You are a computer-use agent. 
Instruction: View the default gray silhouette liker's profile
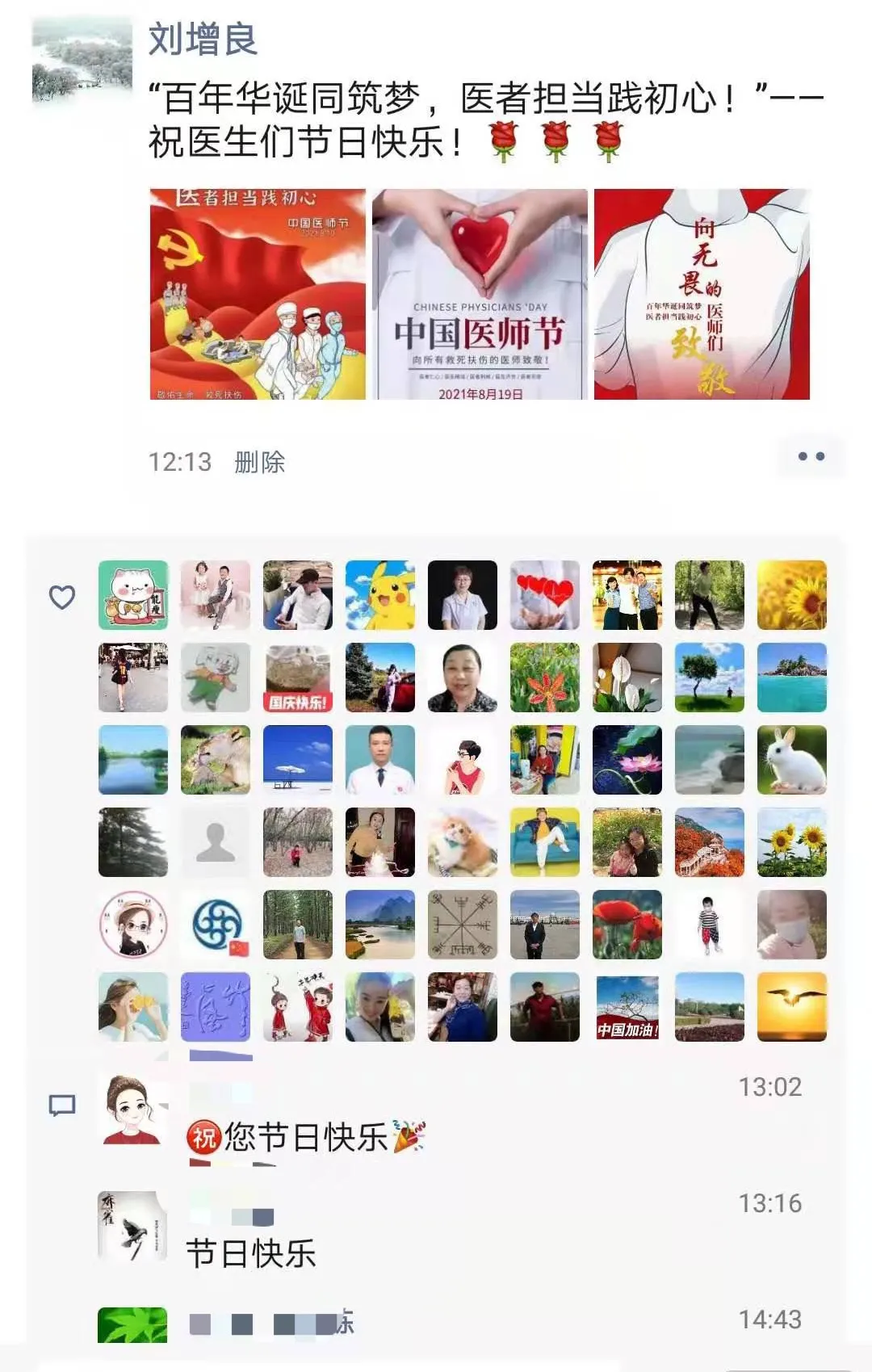point(216,842)
